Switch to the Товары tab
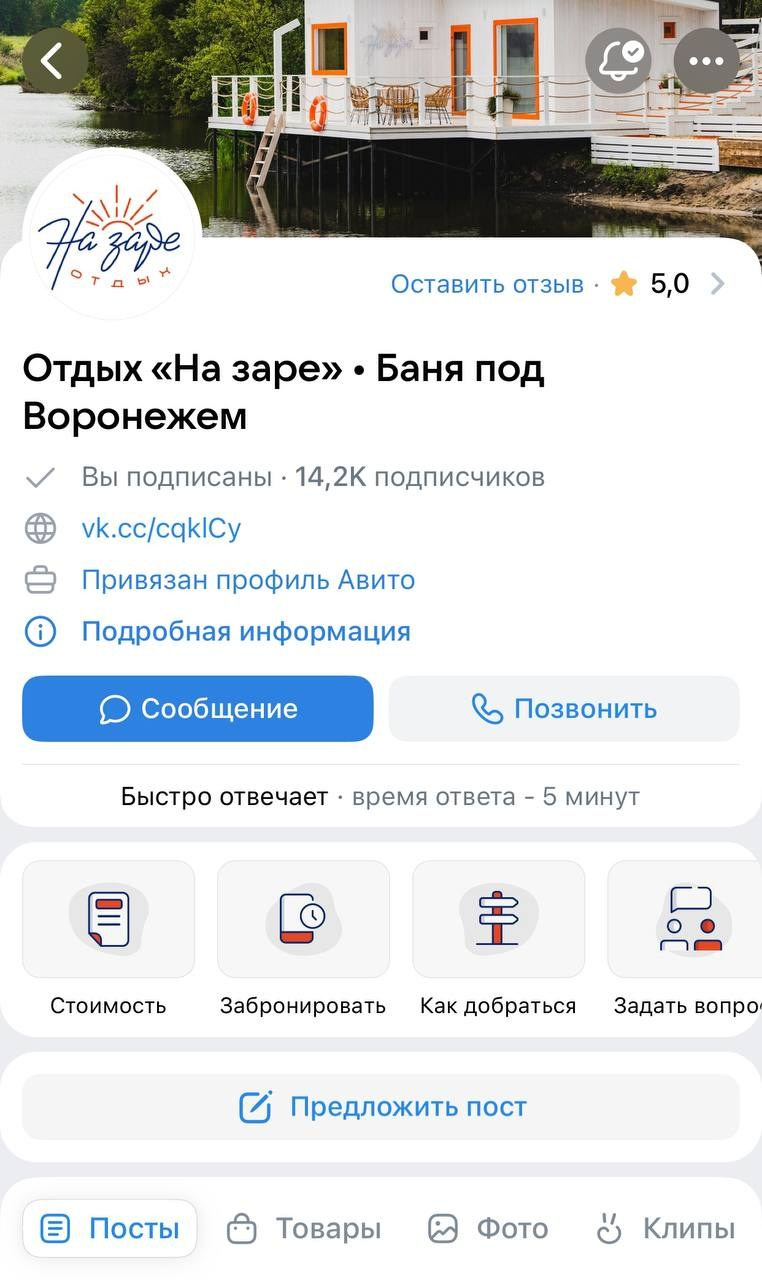This screenshot has height=1280, width=762. pyautogui.click(x=304, y=1228)
